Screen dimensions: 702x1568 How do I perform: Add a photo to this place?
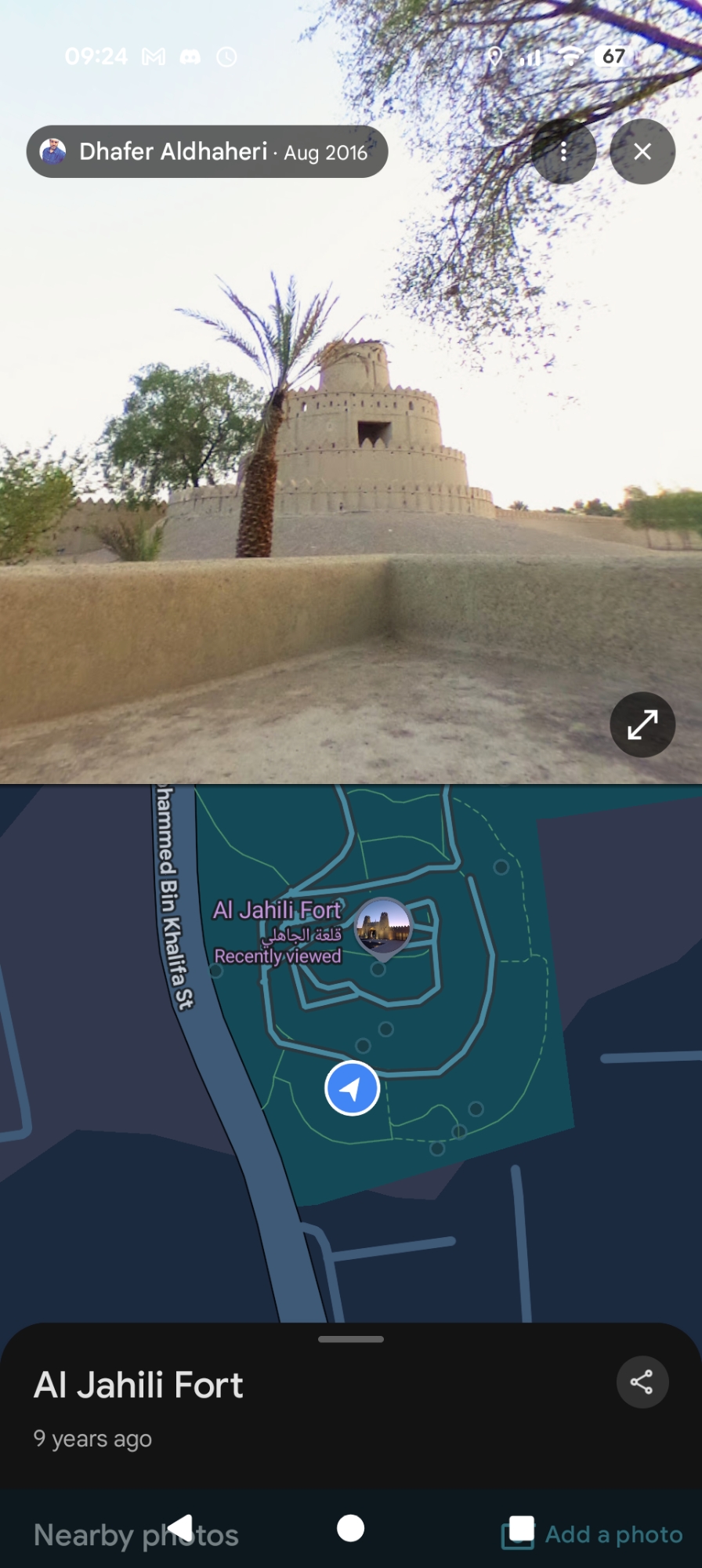tap(593, 1534)
